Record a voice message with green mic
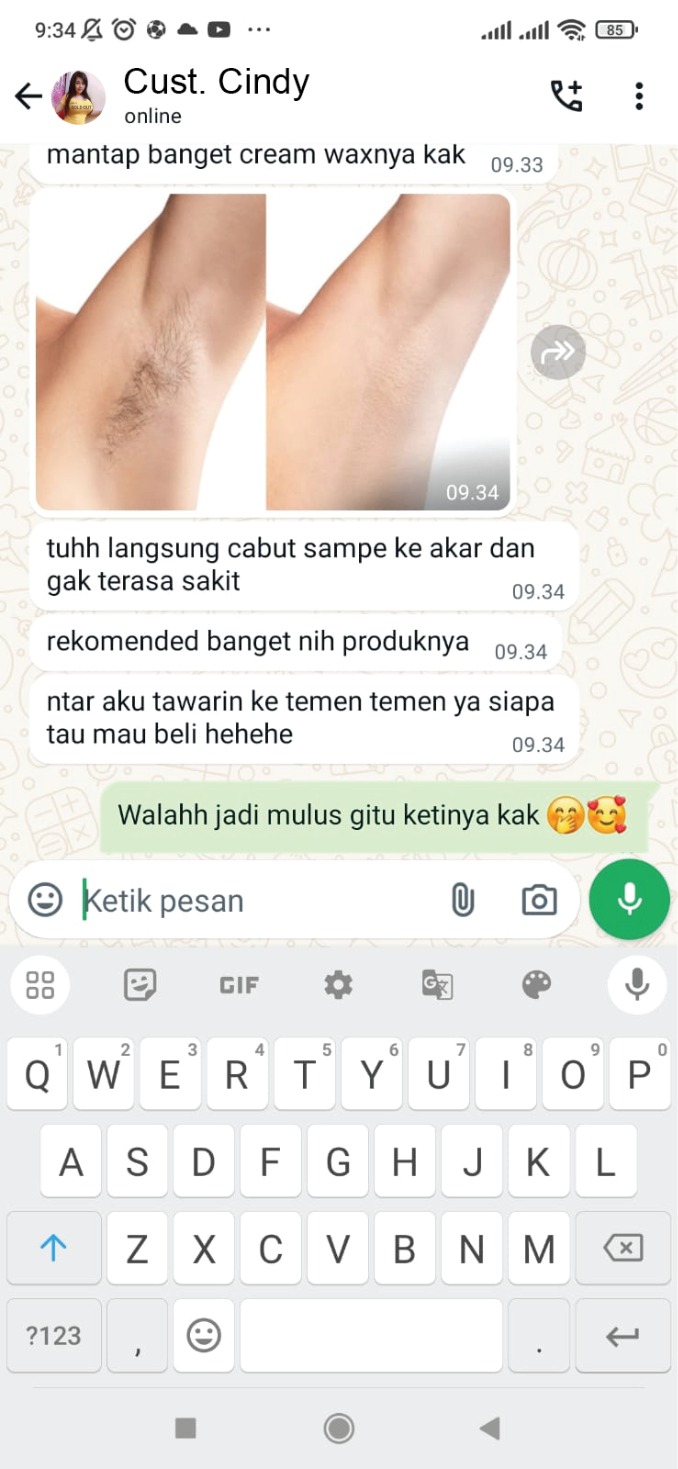This screenshot has width=678, height=1469. (x=629, y=899)
